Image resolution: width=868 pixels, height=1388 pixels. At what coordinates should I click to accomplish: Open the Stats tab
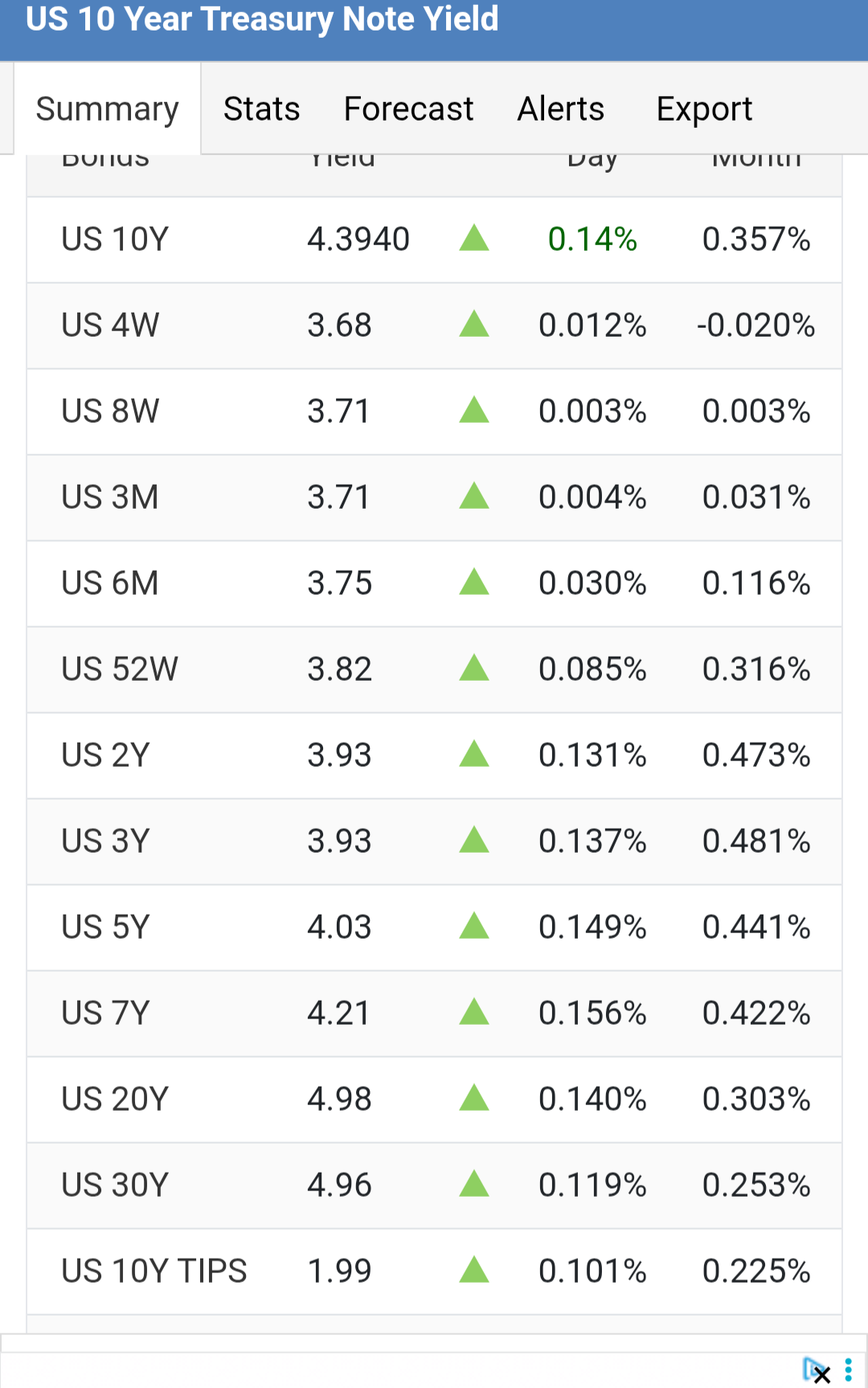[261, 109]
